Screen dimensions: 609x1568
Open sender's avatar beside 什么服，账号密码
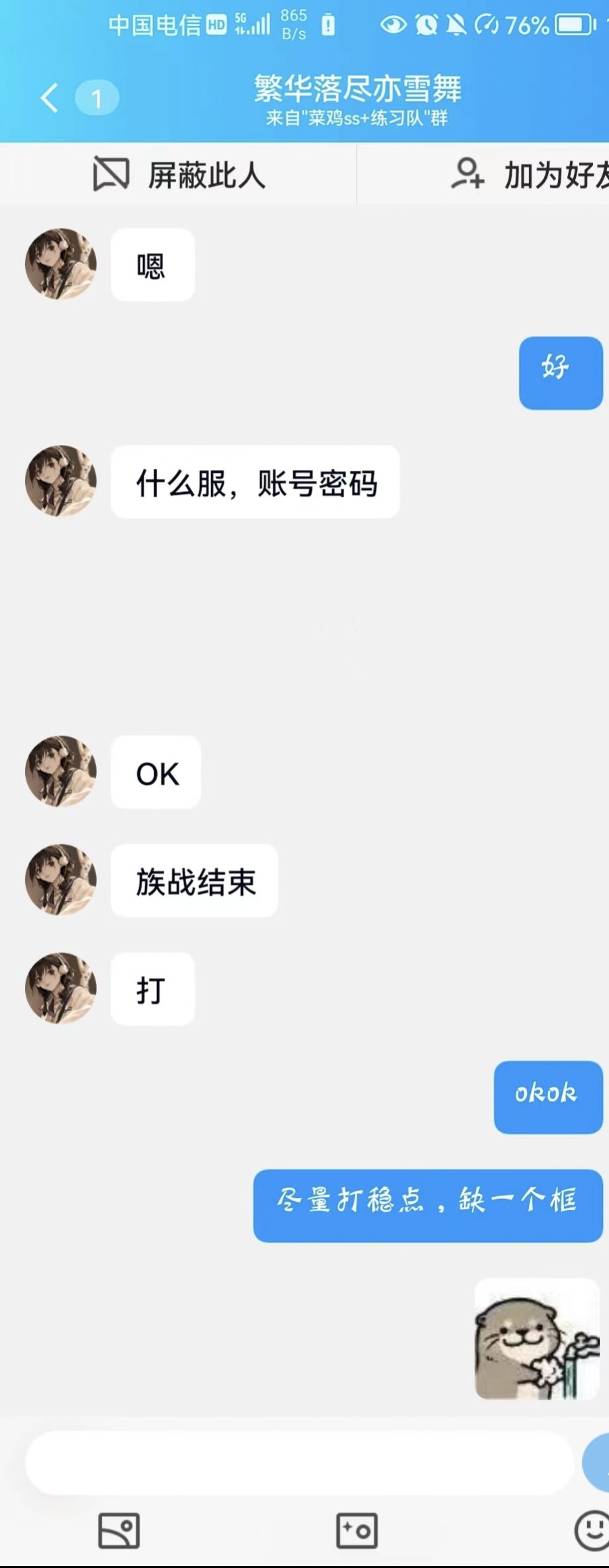point(61,481)
